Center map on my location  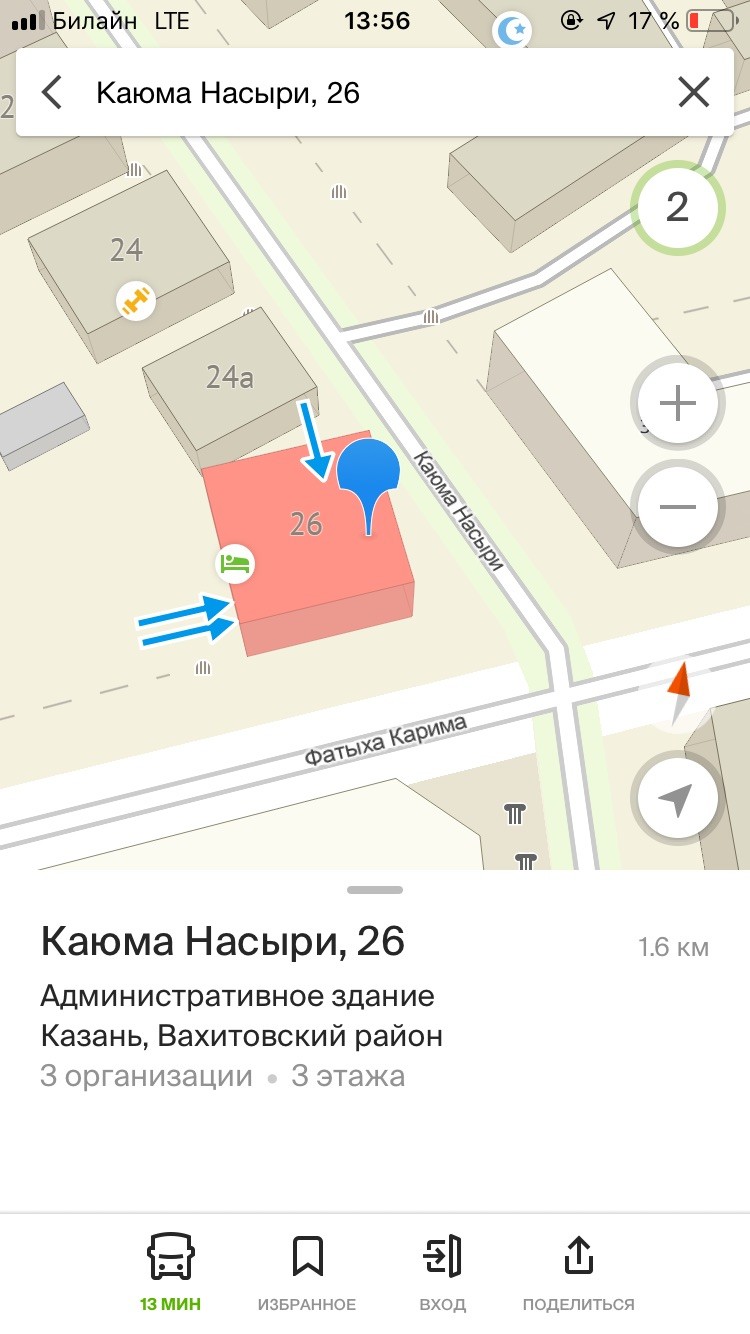(x=677, y=799)
